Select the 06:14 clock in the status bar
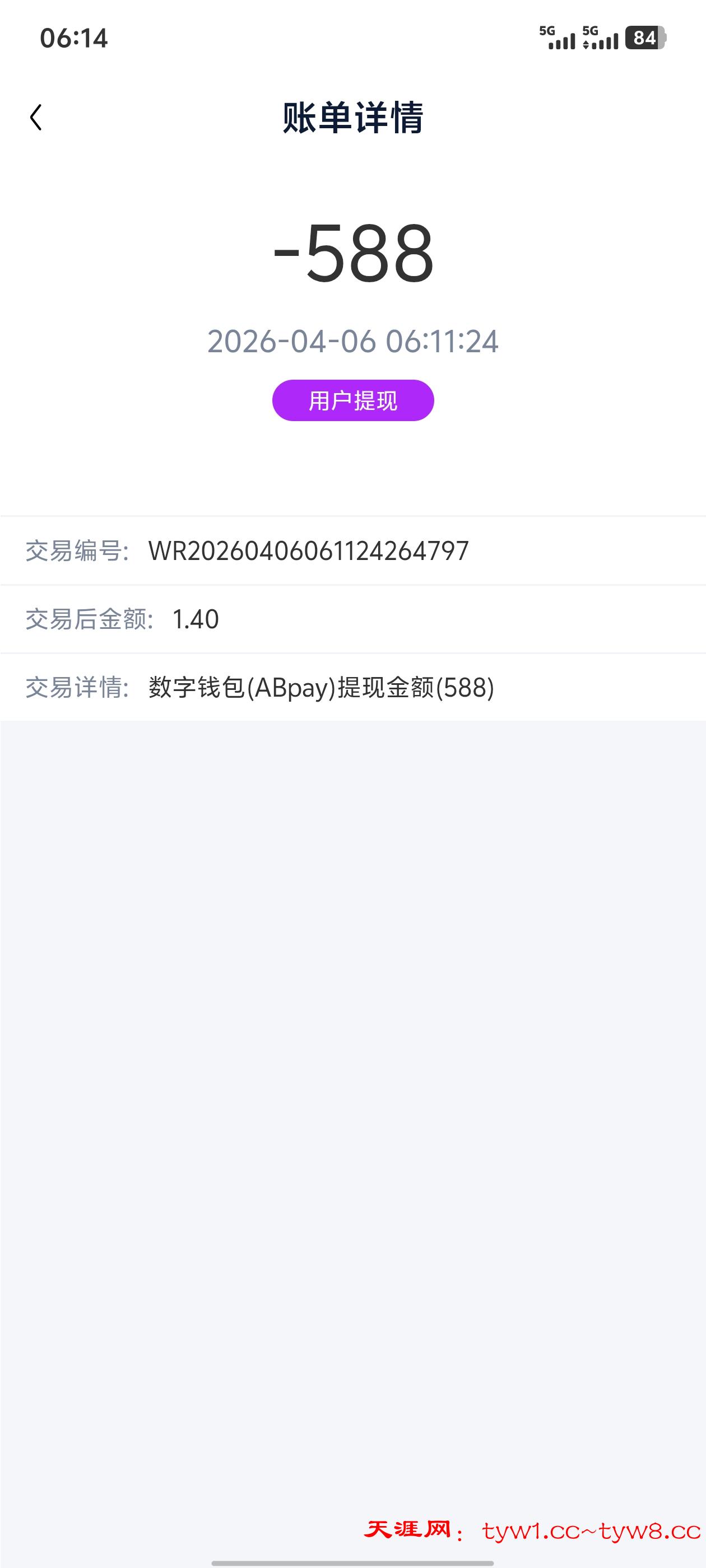Image resolution: width=706 pixels, height=1568 pixels. (x=73, y=38)
